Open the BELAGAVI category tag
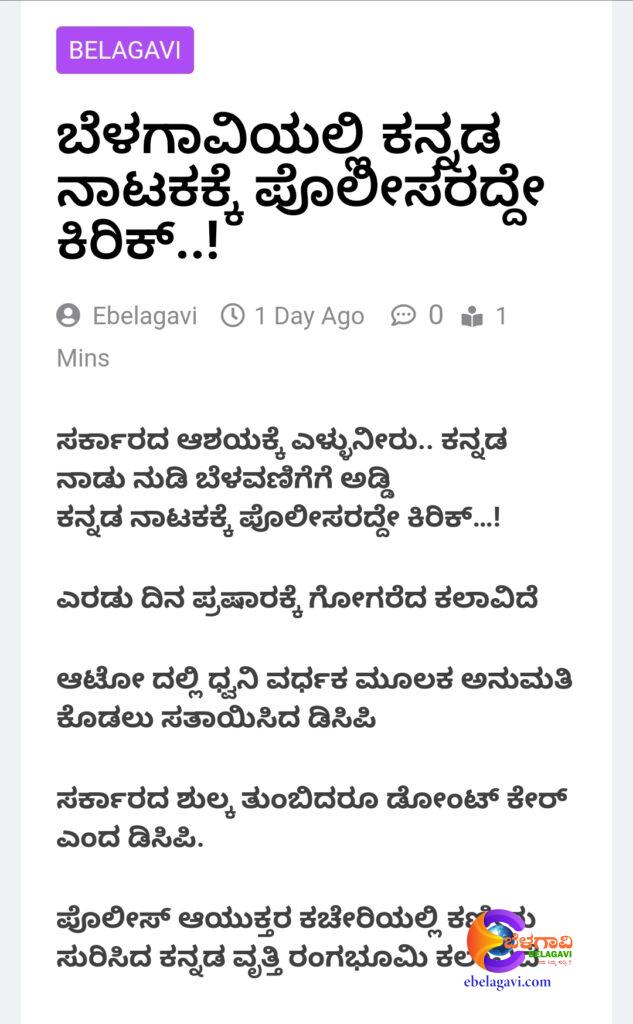633x1024 pixels. (124, 50)
